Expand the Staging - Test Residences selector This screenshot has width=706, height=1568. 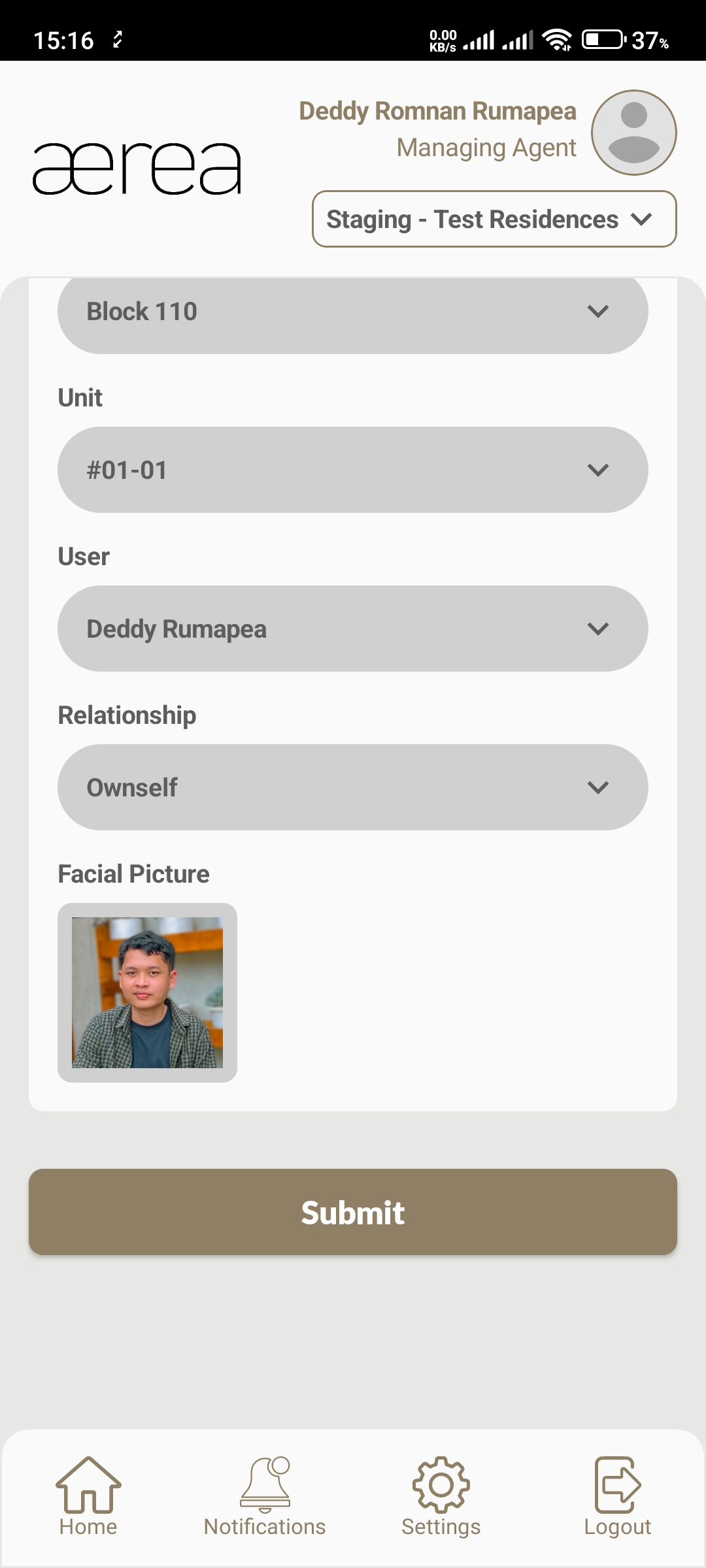click(x=494, y=219)
